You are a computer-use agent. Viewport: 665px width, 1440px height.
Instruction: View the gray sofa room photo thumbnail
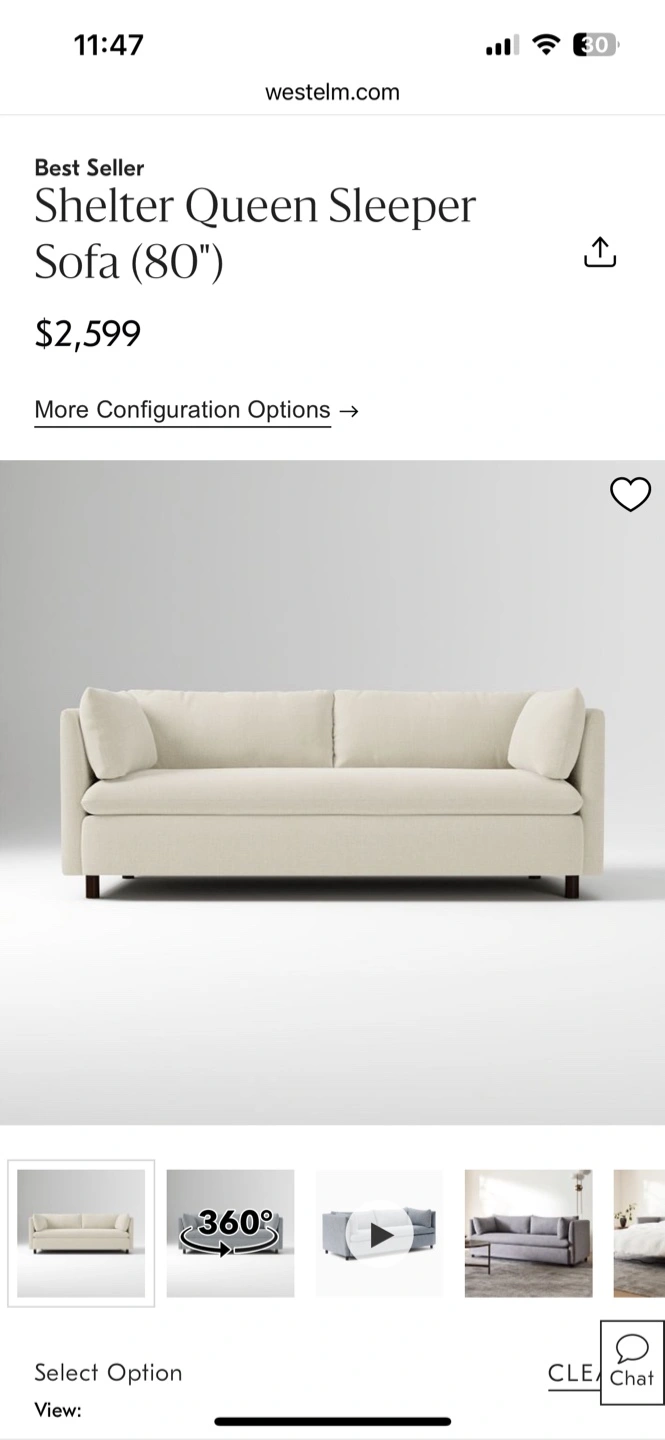528,1233
